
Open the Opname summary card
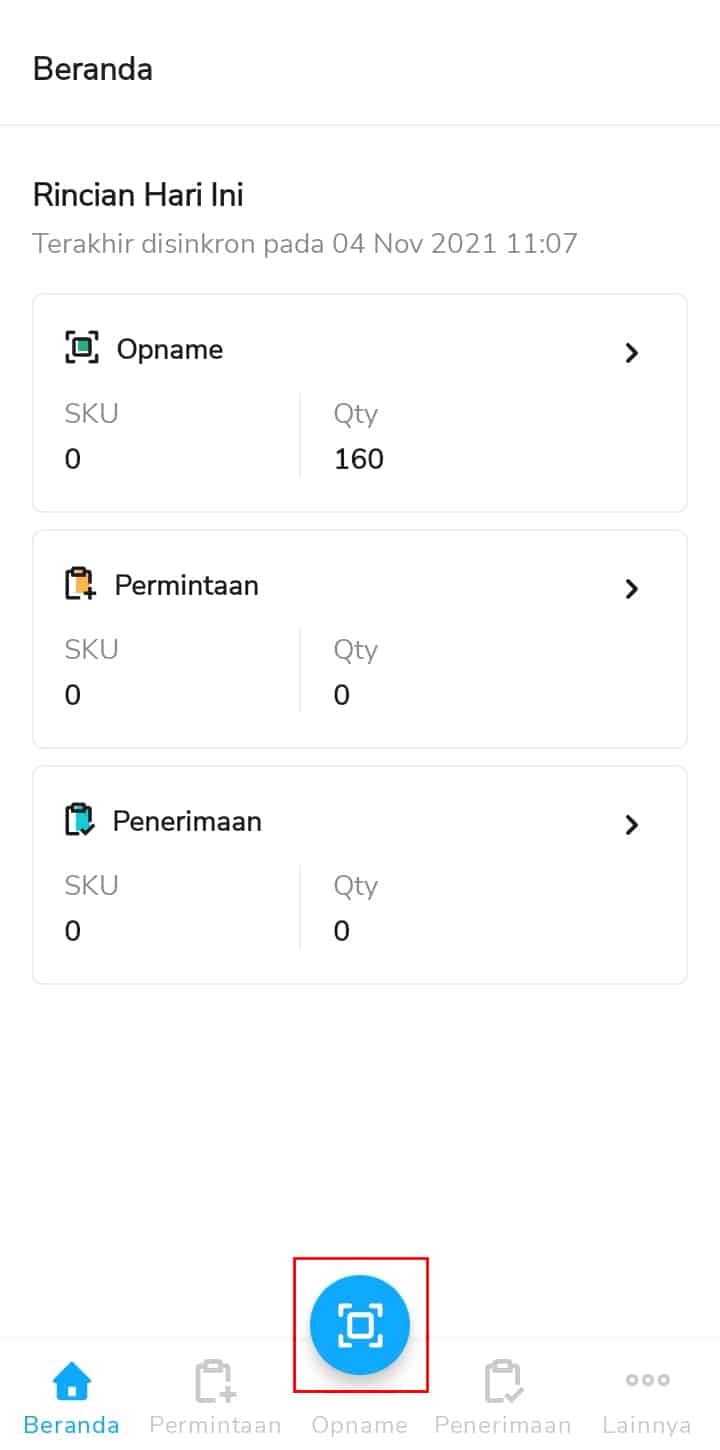tap(360, 403)
